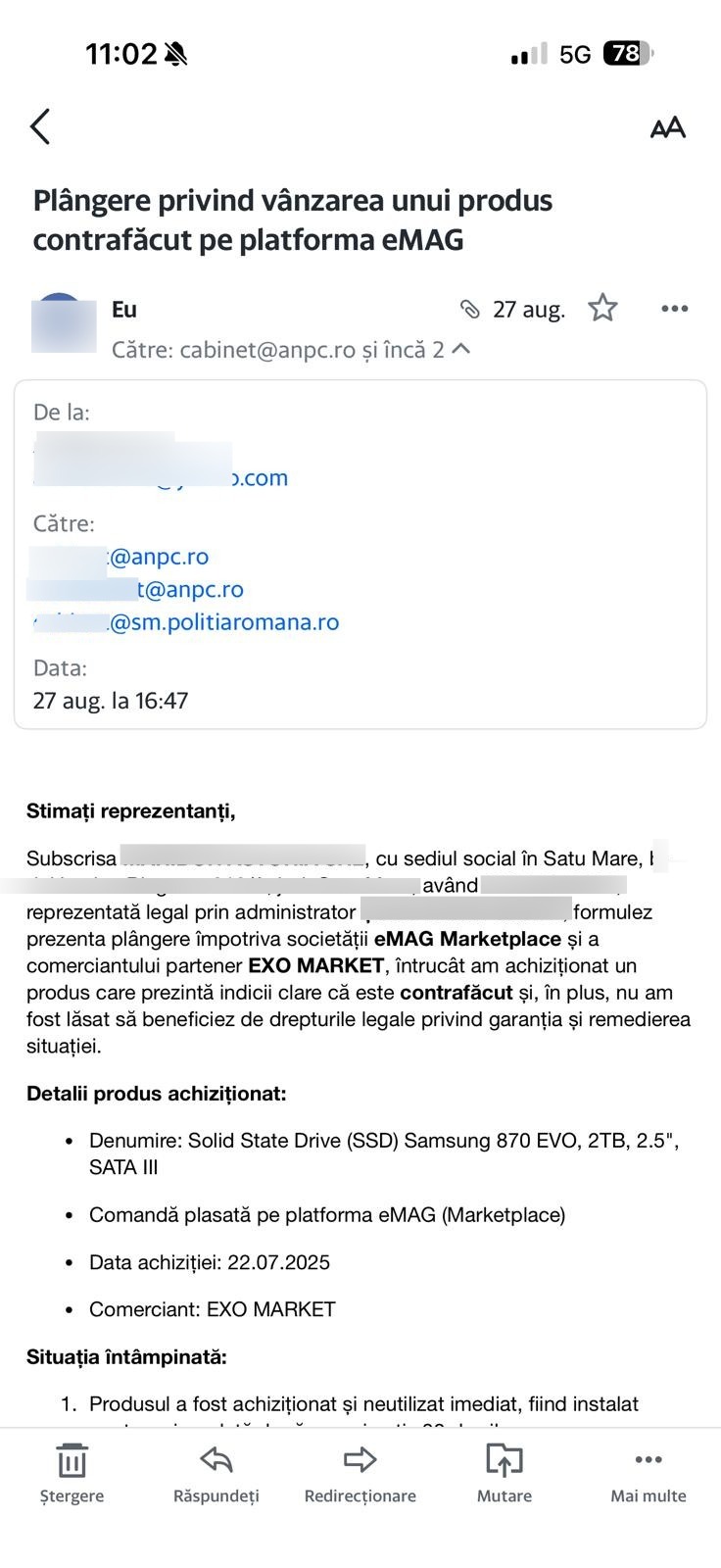This screenshot has height=1568, width=721.
Task: Tap the sender avatar next to Eu
Action: pos(63,322)
